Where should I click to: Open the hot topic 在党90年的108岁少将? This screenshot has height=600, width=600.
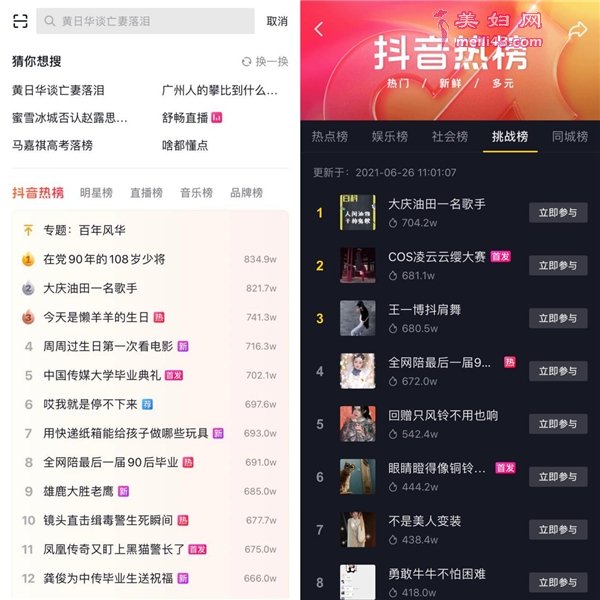coord(104,260)
